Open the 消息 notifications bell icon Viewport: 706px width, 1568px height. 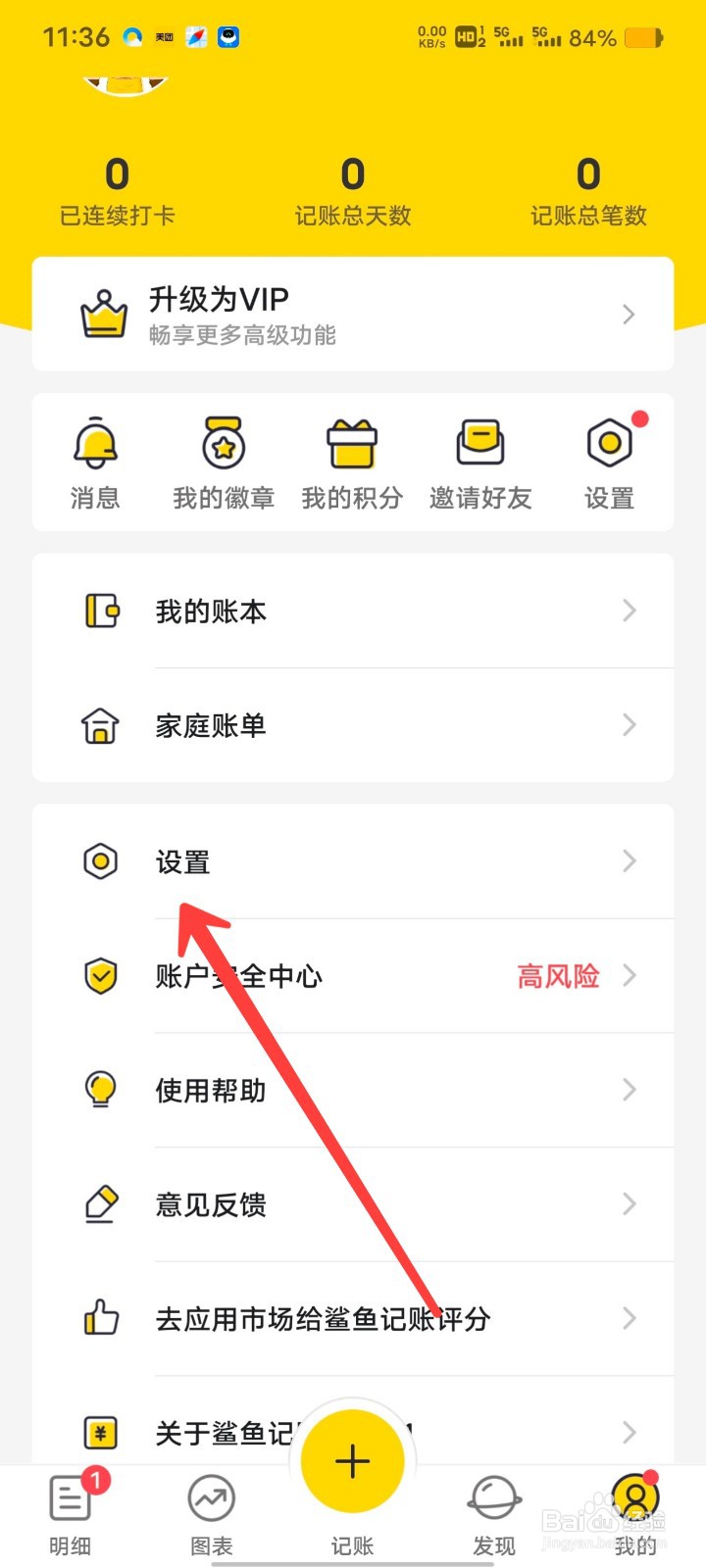coord(95,444)
